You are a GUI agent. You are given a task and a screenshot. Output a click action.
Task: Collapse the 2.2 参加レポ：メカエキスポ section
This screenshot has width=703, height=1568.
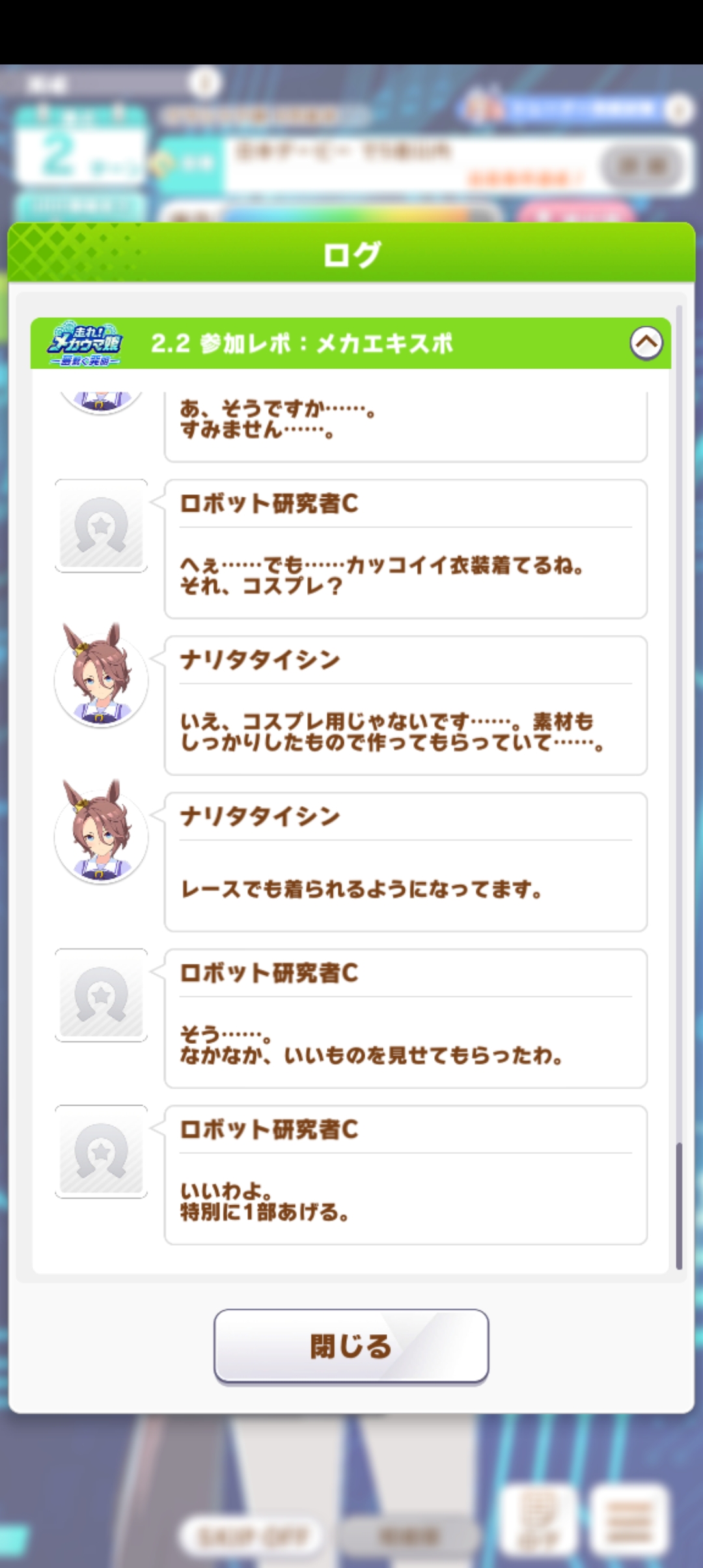(x=646, y=343)
